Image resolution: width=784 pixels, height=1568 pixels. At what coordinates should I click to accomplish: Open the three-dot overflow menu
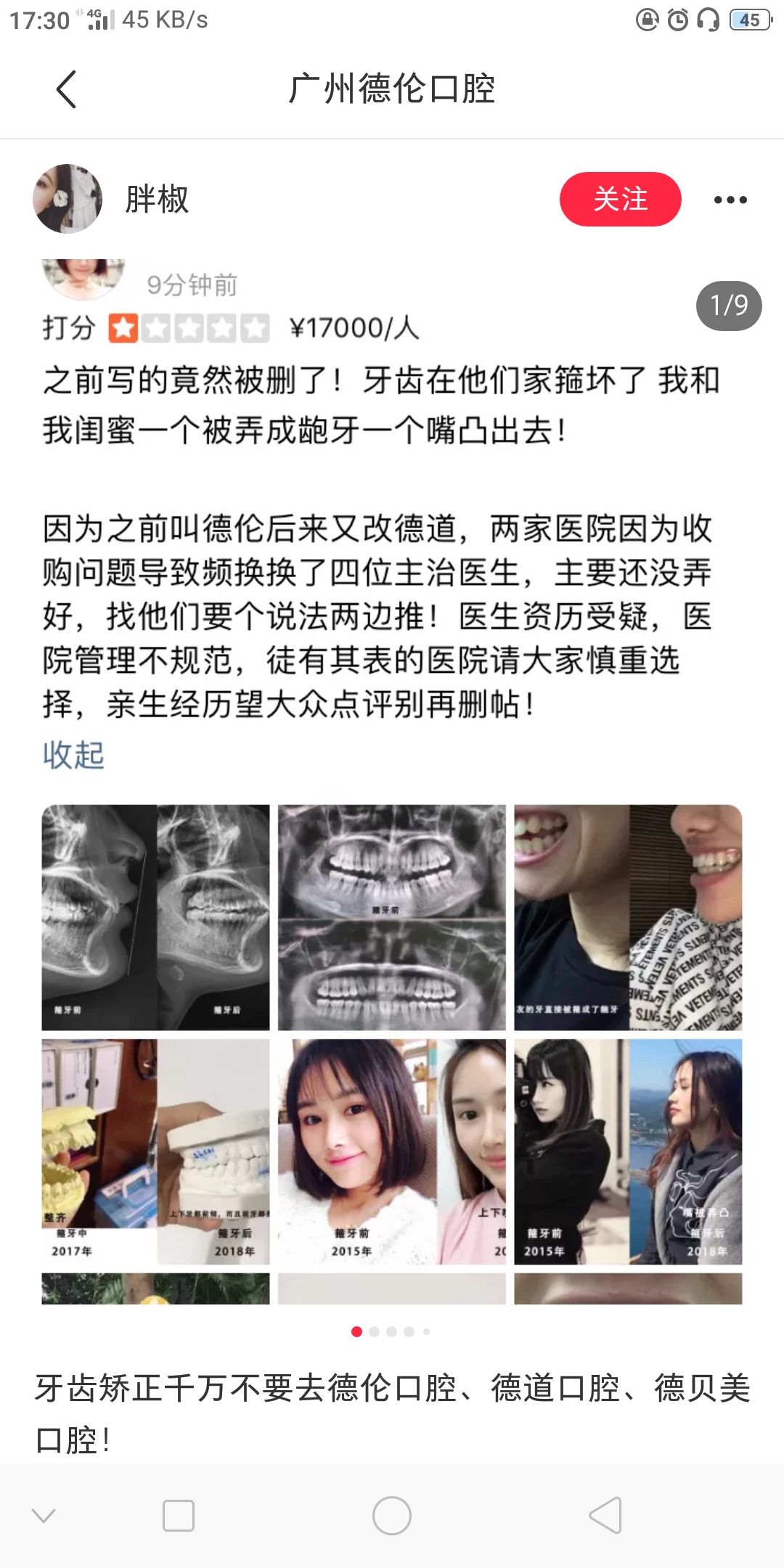pos(730,200)
